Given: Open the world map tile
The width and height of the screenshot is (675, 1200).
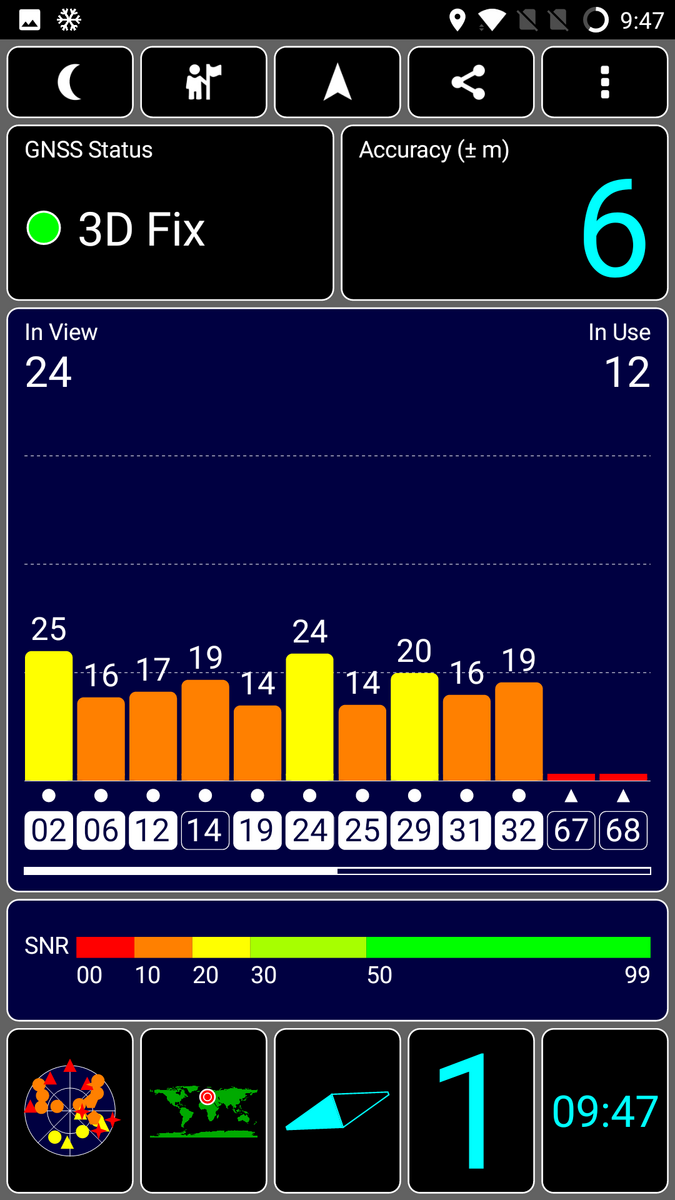Looking at the screenshot, I should point(204,1111).
